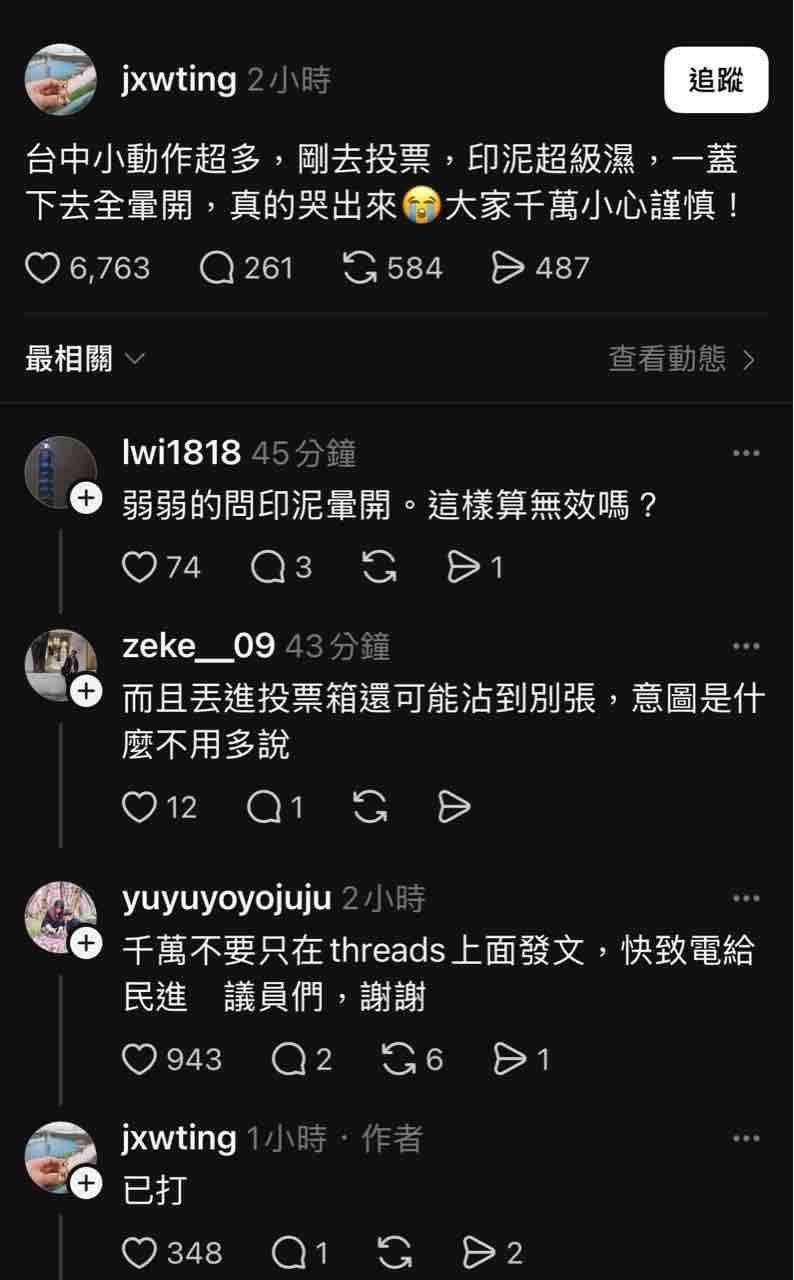Reply to lwi1818's comment

click(269, 567)
